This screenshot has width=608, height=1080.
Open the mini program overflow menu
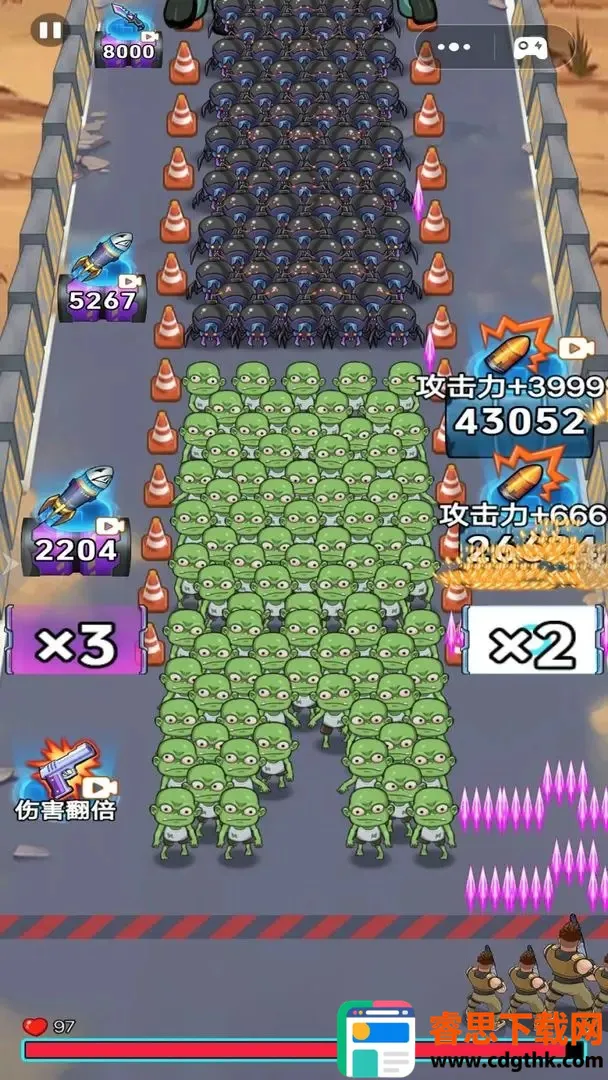(453, 46)
